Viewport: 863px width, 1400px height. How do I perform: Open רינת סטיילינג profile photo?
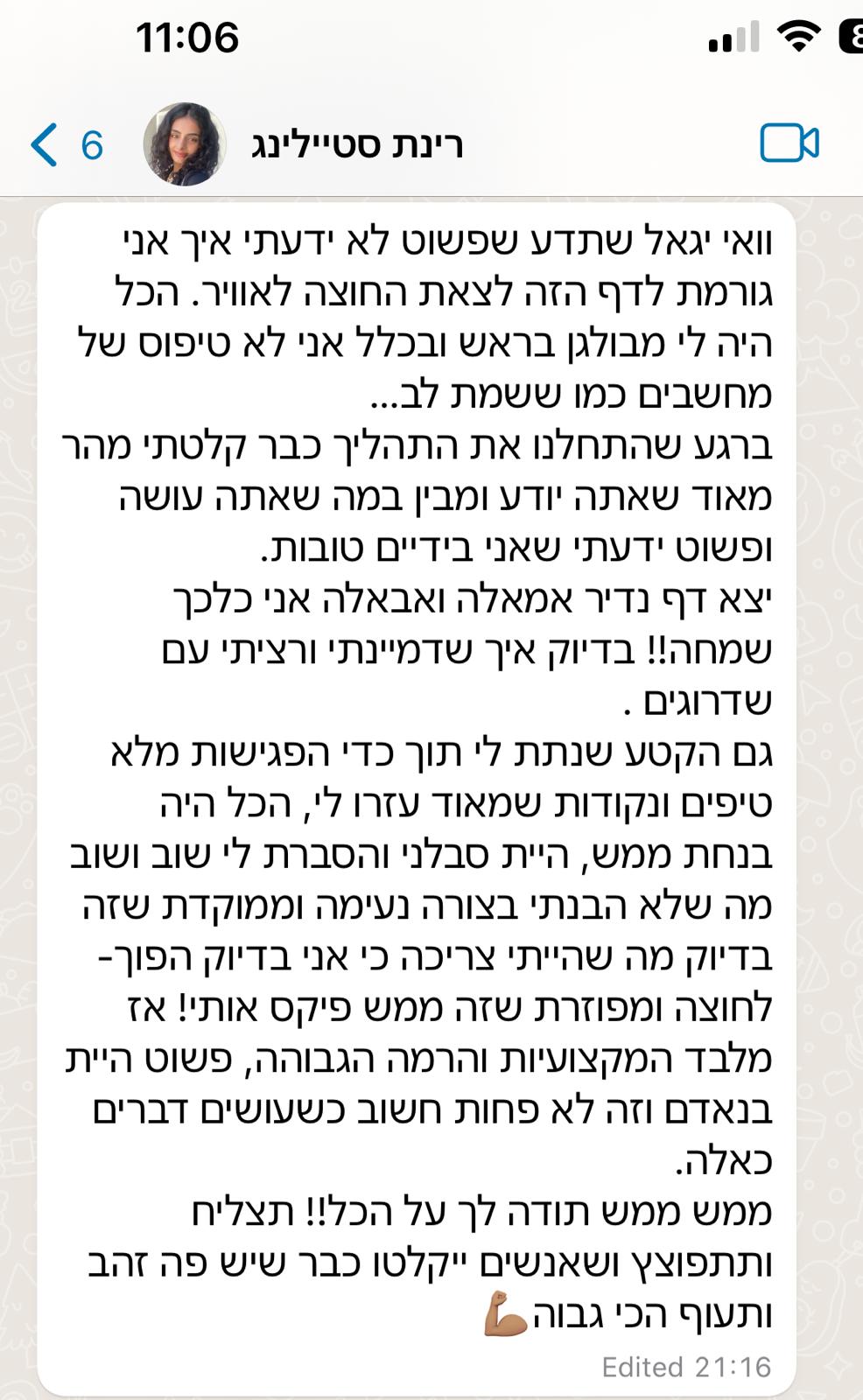185,144
